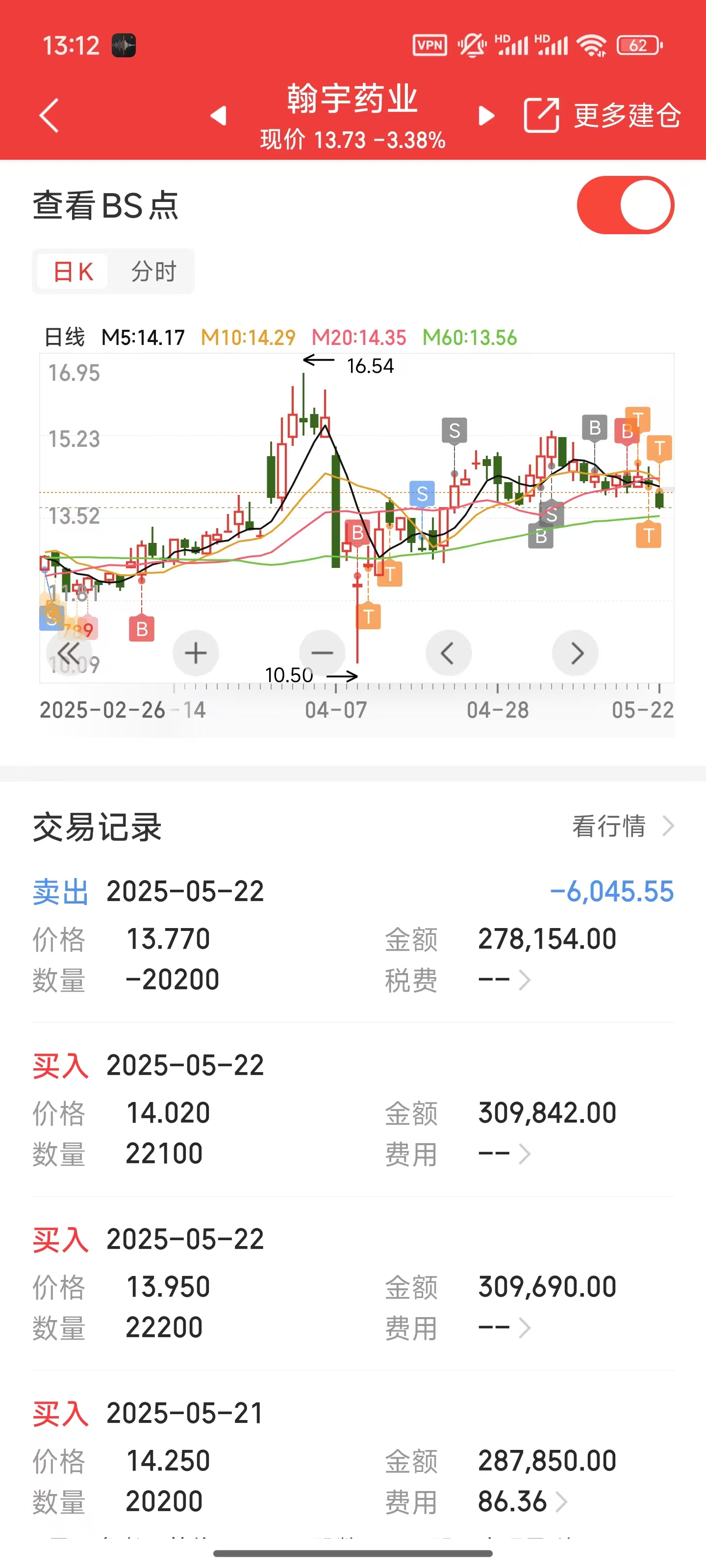Go back using the header arrow
Image resolution: width=706 pixels, height=1568 pixels.
click(x=49, y=115)
